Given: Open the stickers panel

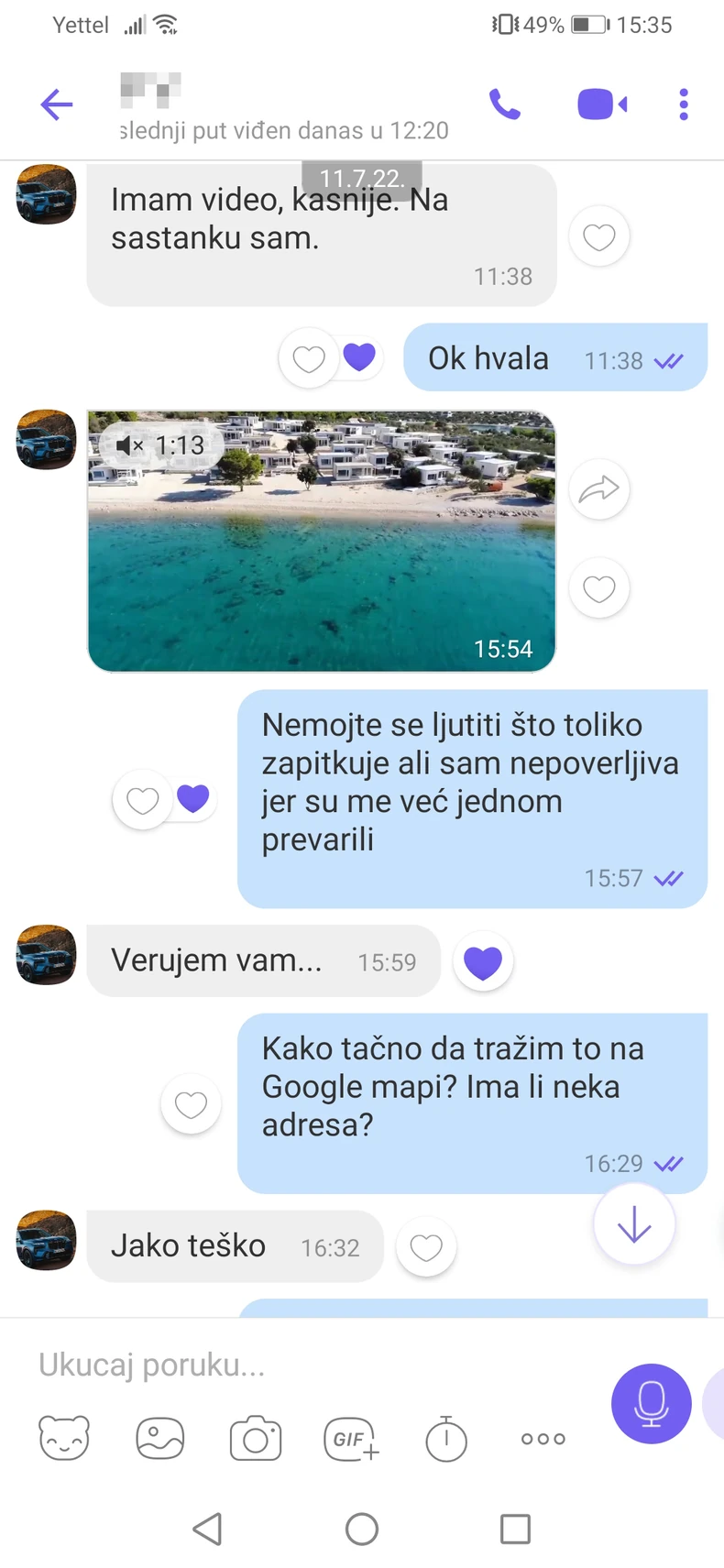Looking at the screenshot, I should pos(63,1438).
